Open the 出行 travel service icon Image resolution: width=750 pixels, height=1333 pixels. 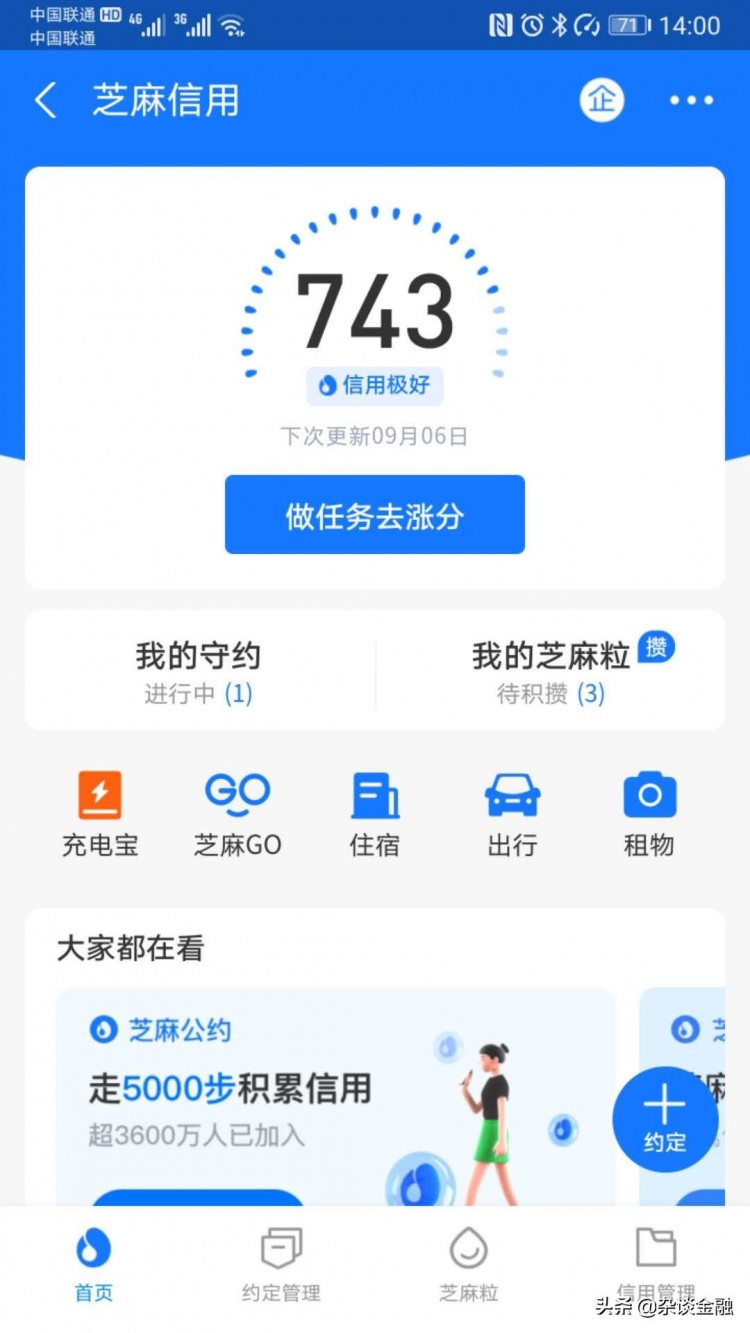click(x=511, y=814)
